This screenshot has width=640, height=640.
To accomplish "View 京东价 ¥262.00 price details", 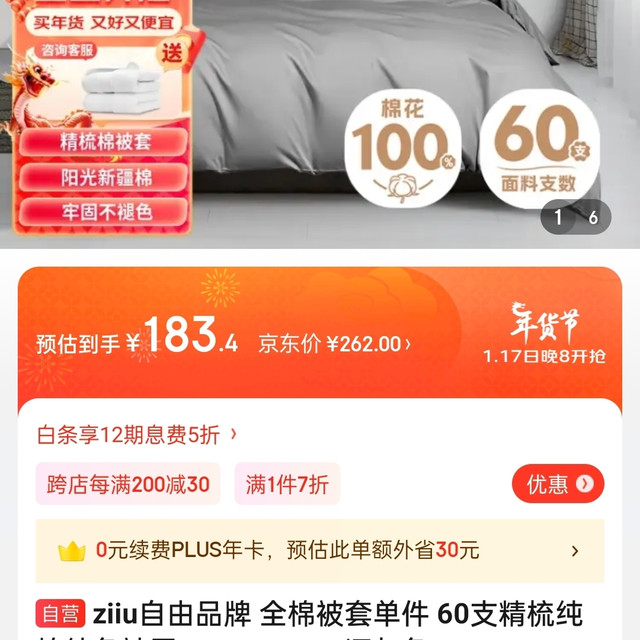I will pyautogui.click(x=335, y=344).
